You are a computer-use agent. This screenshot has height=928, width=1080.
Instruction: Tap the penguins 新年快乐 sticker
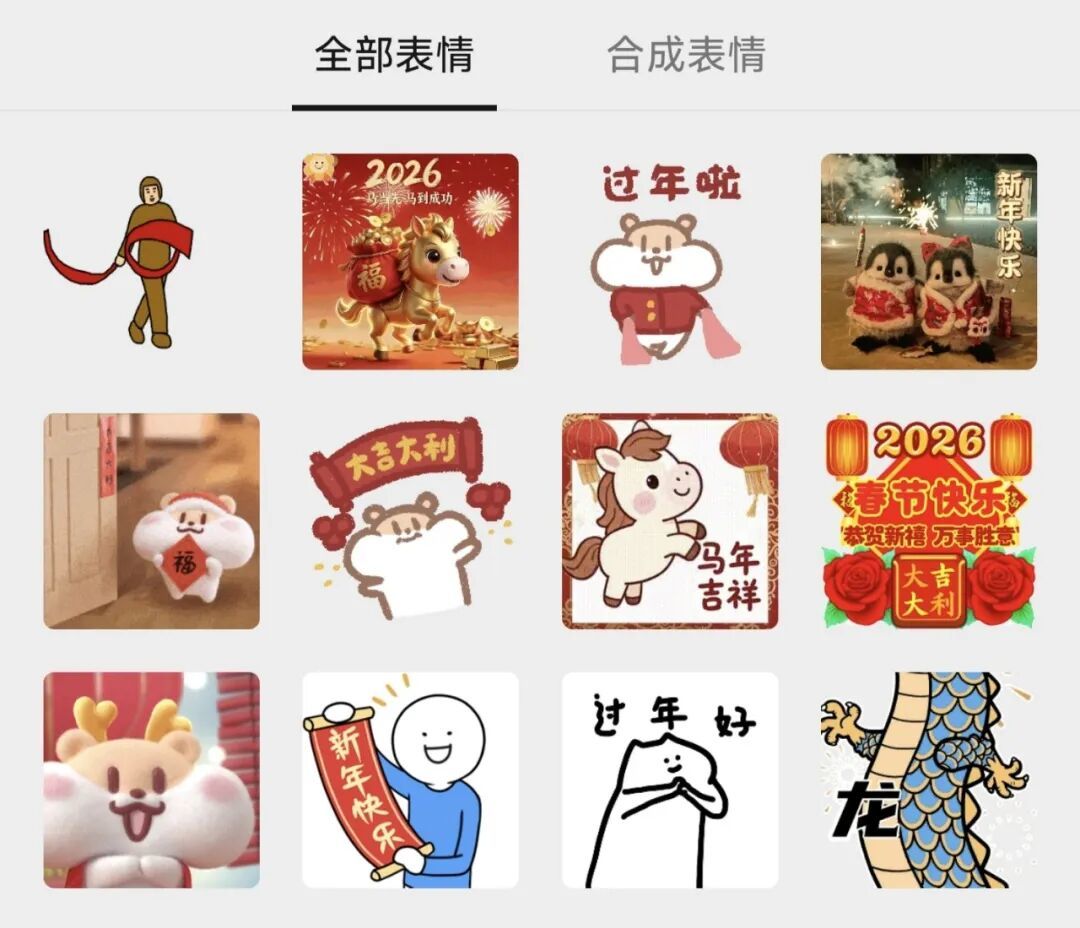[929, 261]
